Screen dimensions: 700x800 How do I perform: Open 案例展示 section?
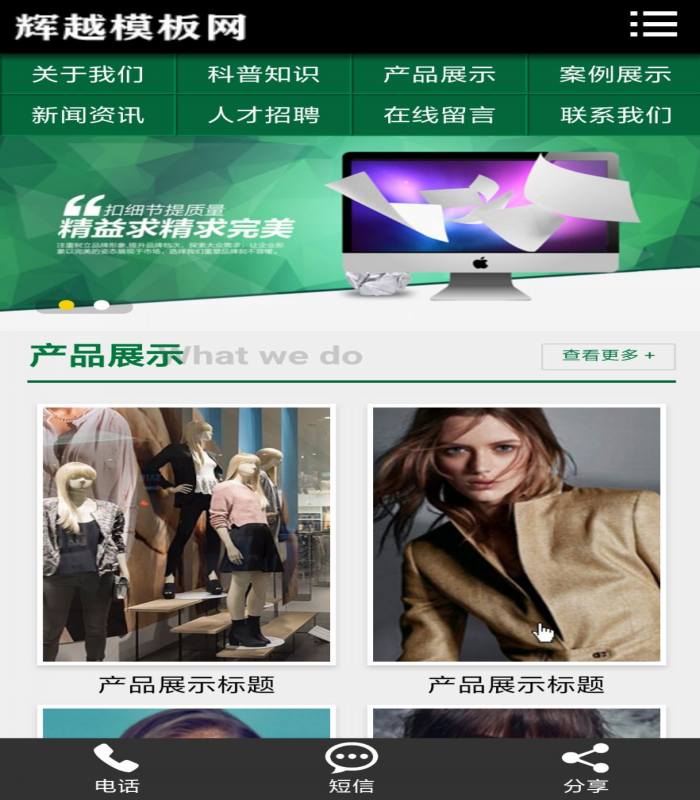615,74
